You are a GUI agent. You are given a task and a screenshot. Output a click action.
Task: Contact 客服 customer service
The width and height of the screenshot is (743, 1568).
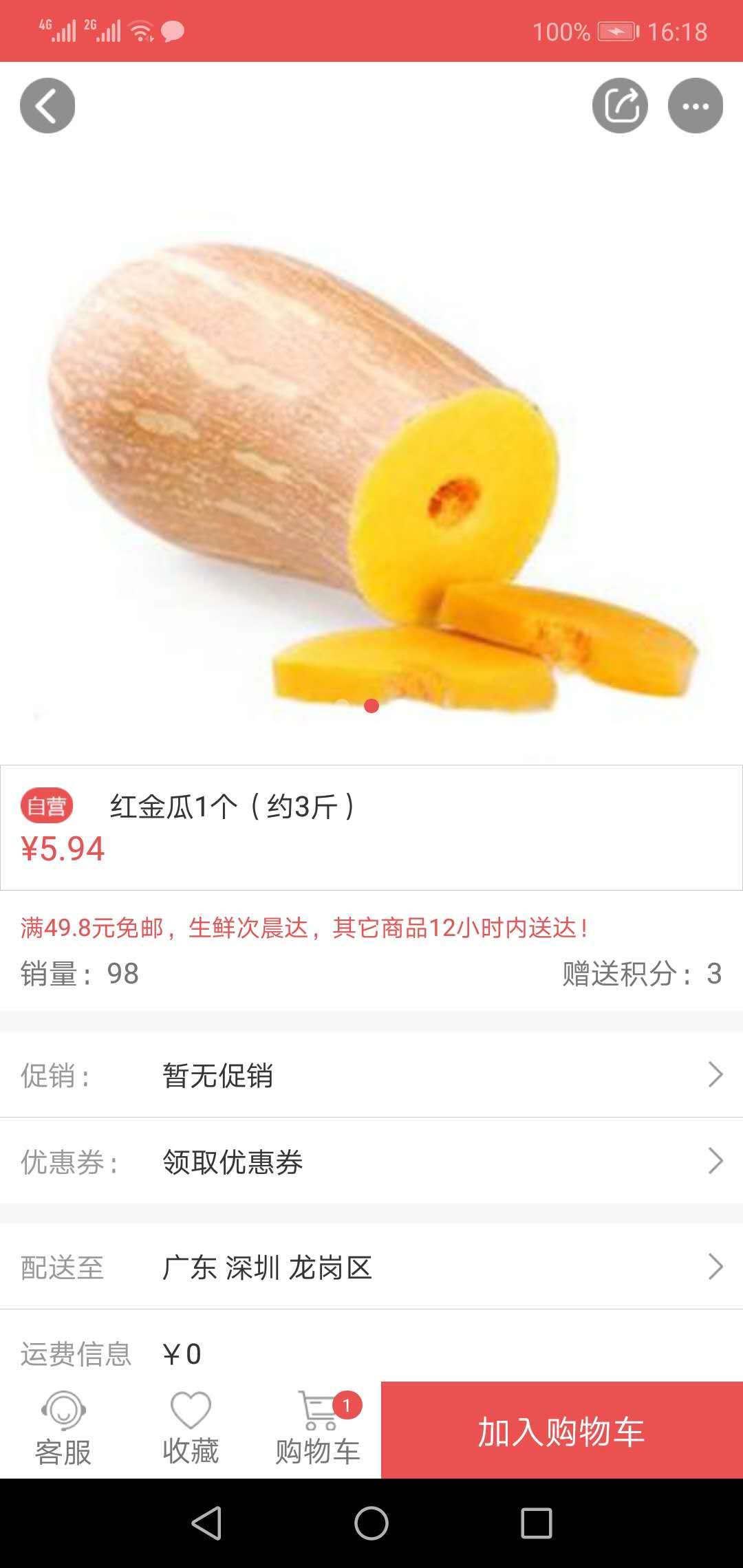tap(63, 1430)
